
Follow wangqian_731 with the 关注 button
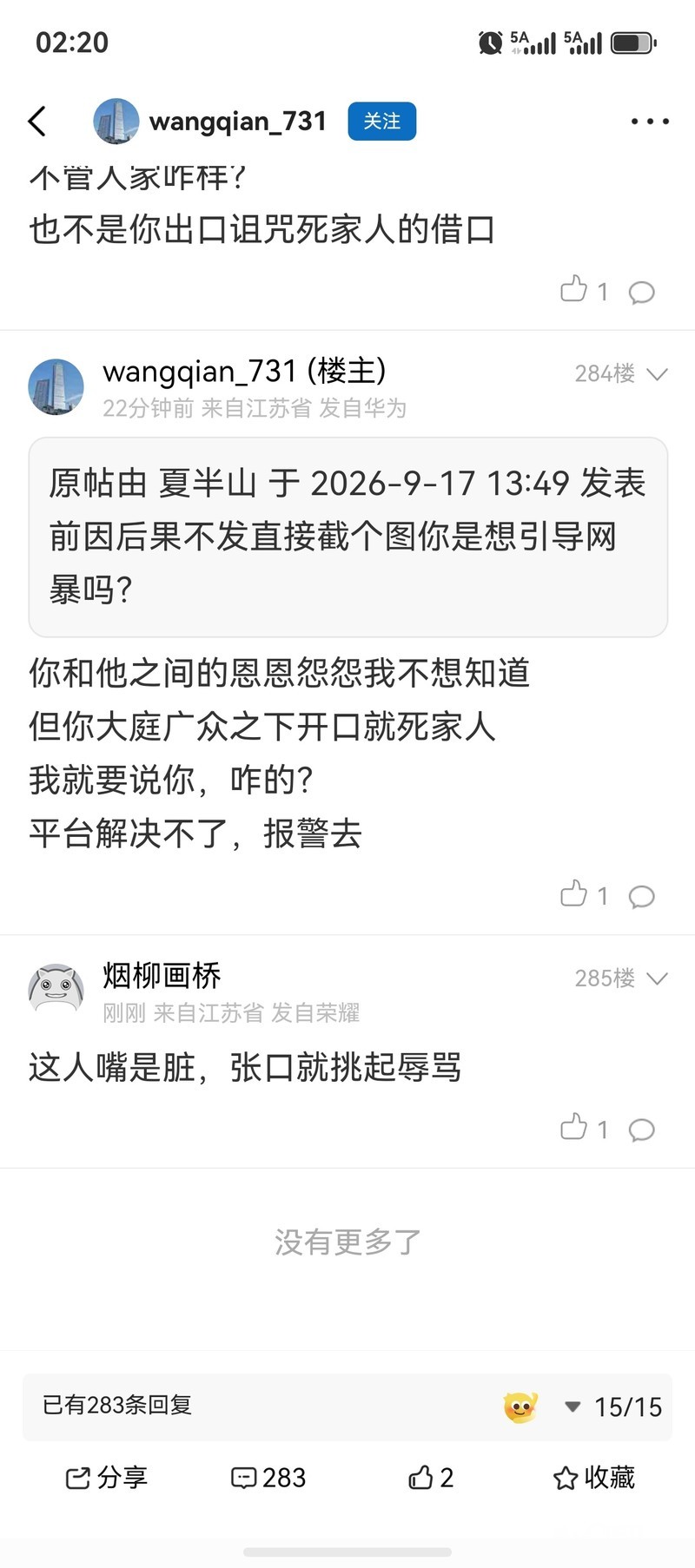pos(382,122)
